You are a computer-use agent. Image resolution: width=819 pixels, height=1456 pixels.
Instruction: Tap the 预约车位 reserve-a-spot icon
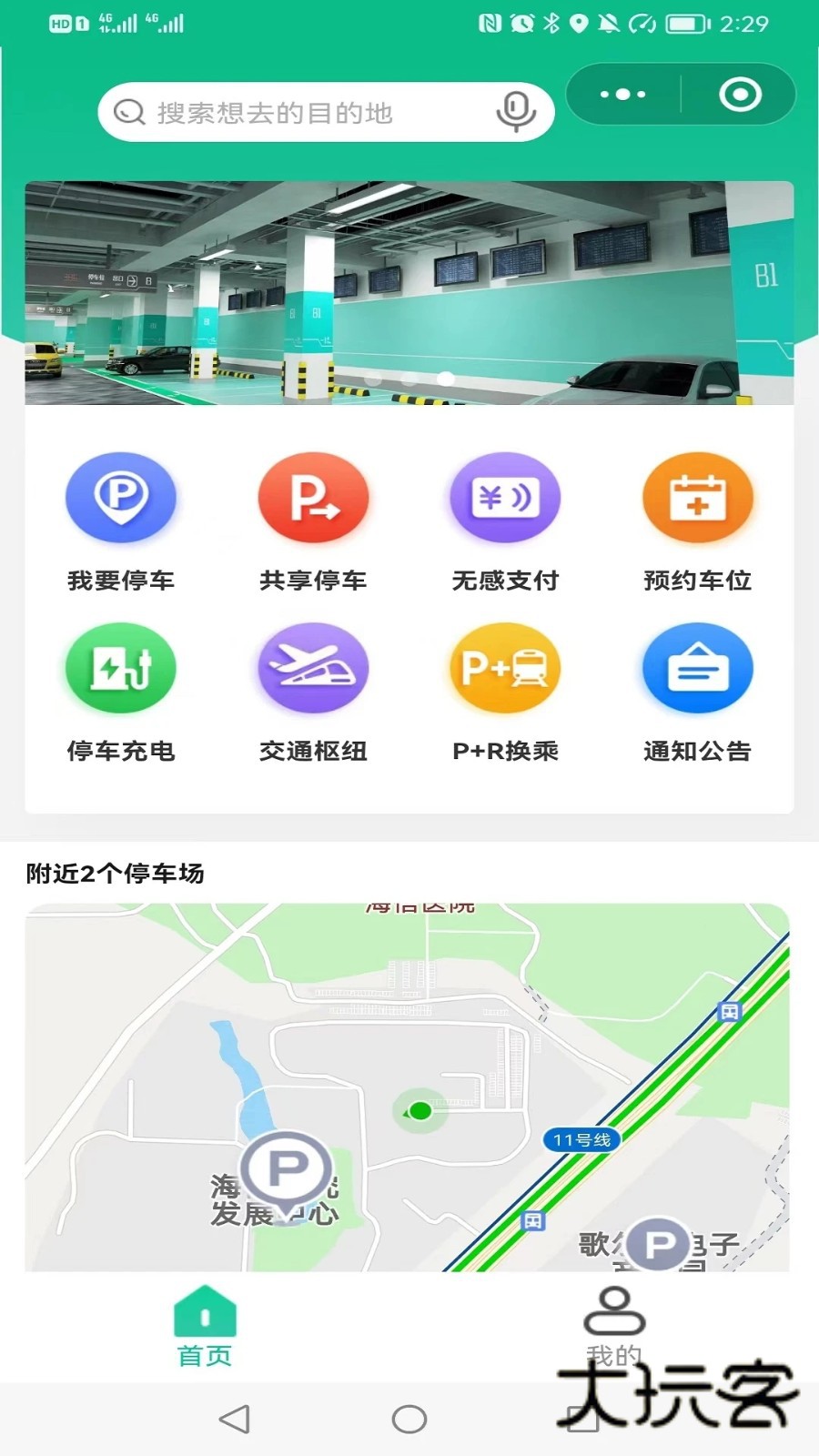click(697, 499)
